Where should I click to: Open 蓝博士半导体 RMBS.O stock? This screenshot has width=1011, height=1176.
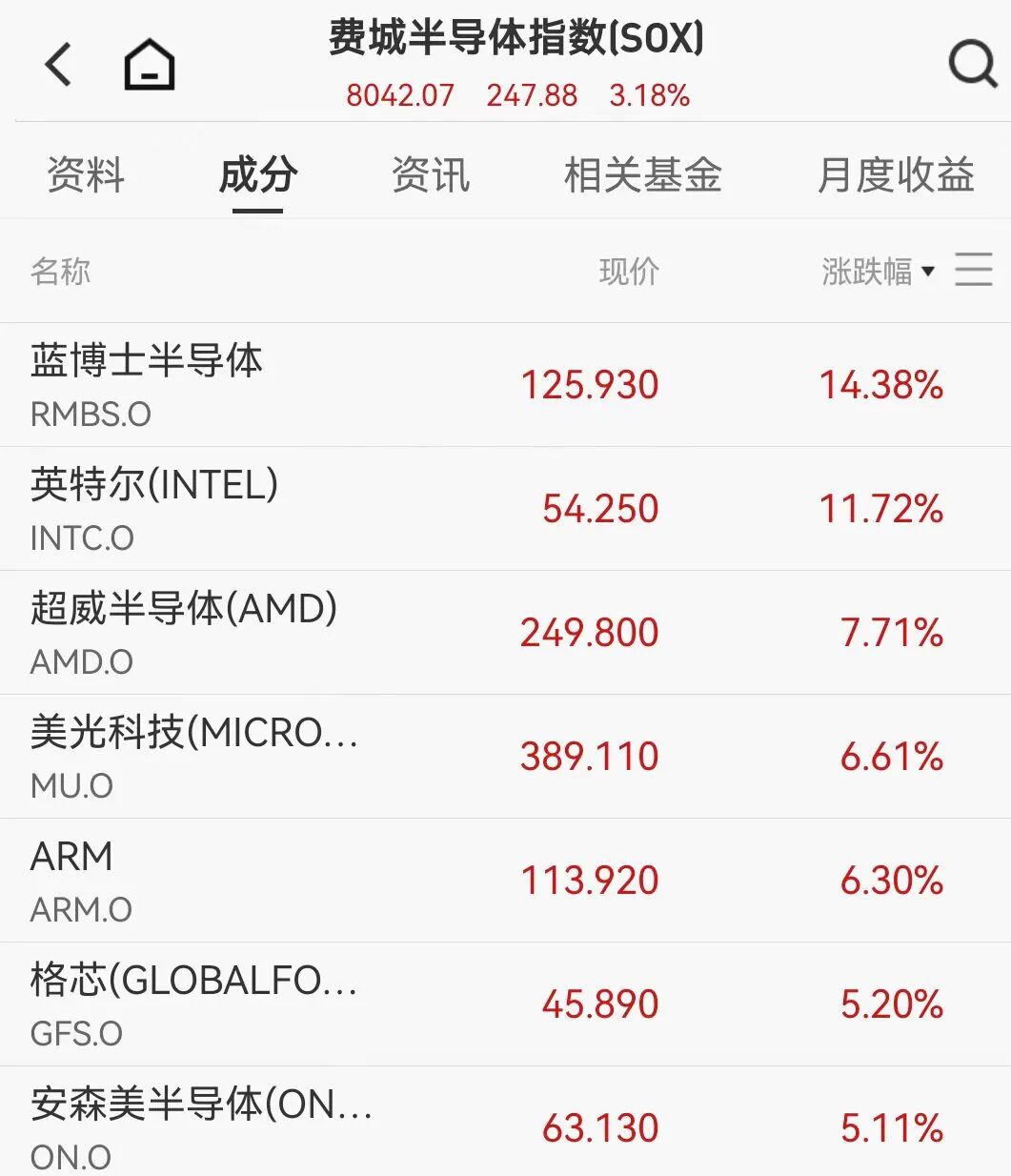147,384
